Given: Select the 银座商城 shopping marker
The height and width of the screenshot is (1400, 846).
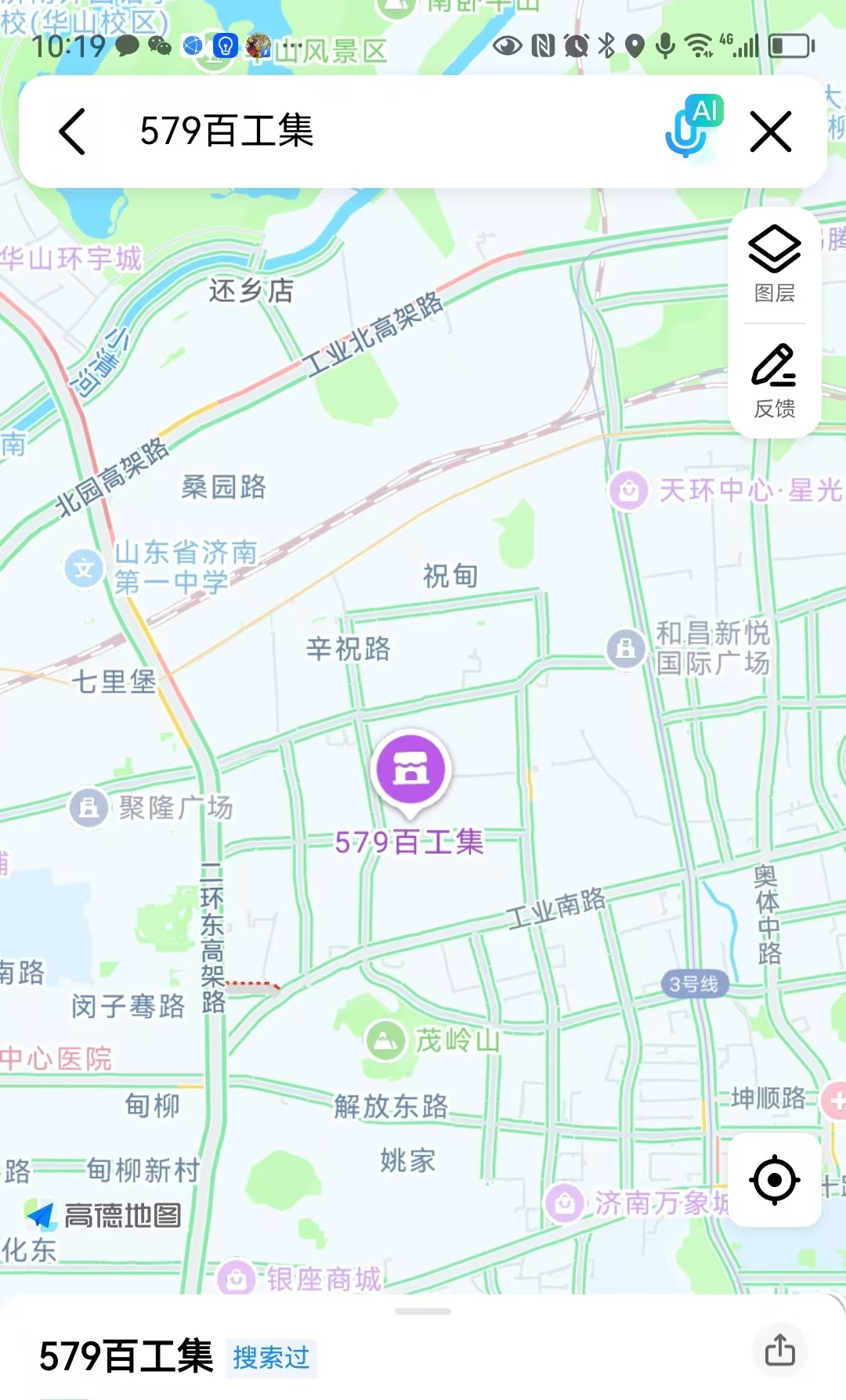Looking at the screenshot, I should pyautogui.click(x=236, y=1279).
